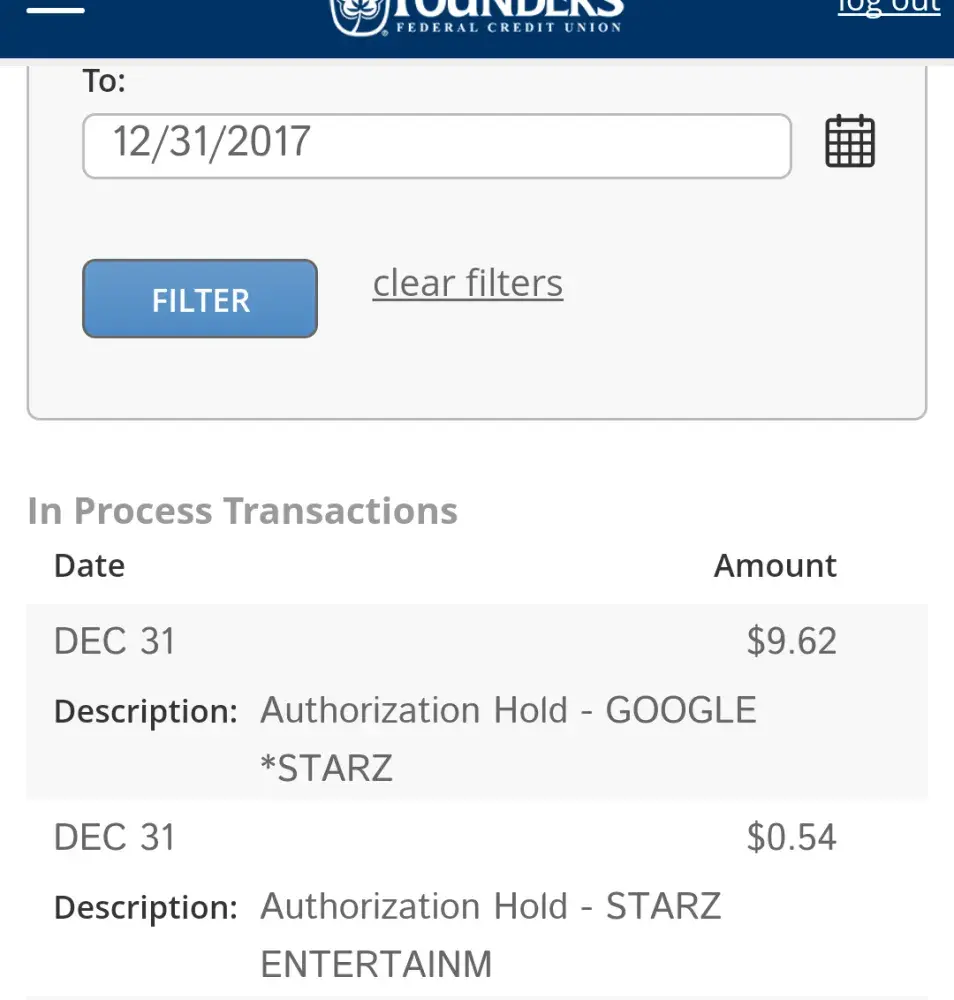Edit the To date field
The height and width of the screenshot is (1000, 954).
[436, 146]
